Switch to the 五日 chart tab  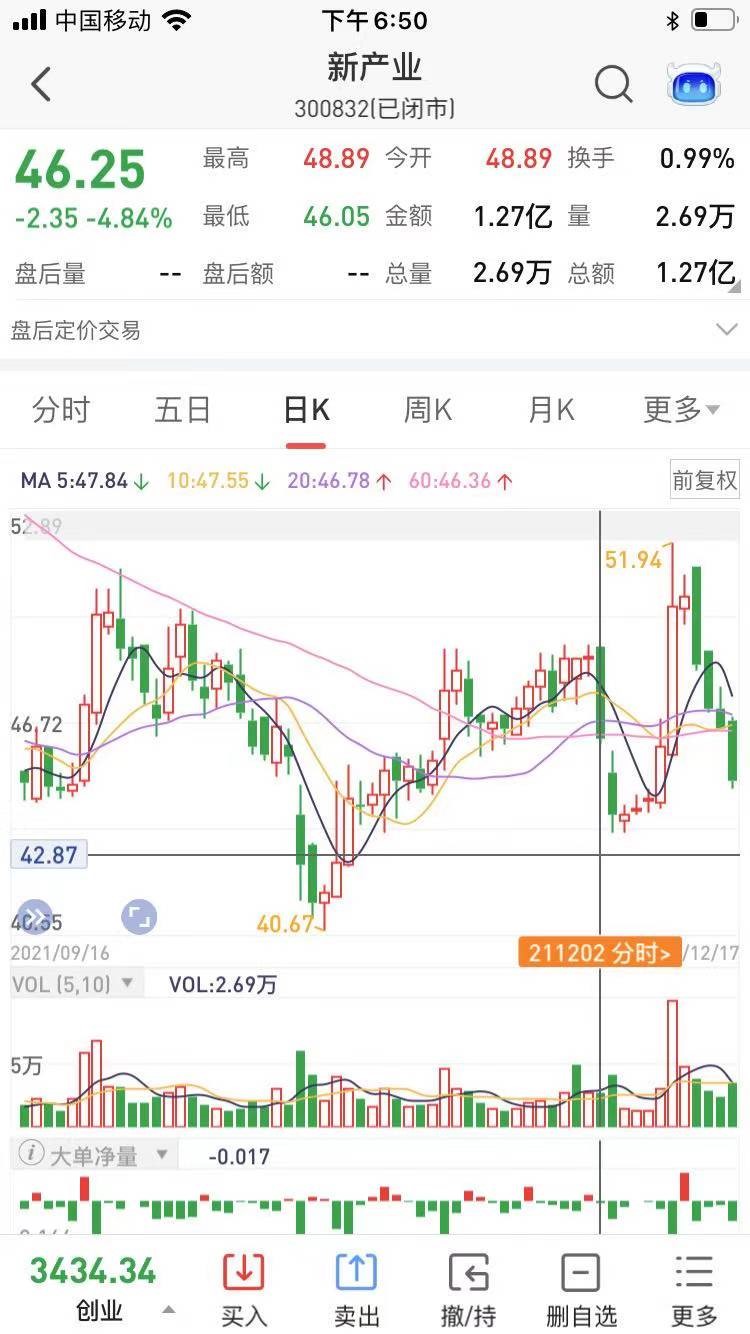click(x=183, y=410)
